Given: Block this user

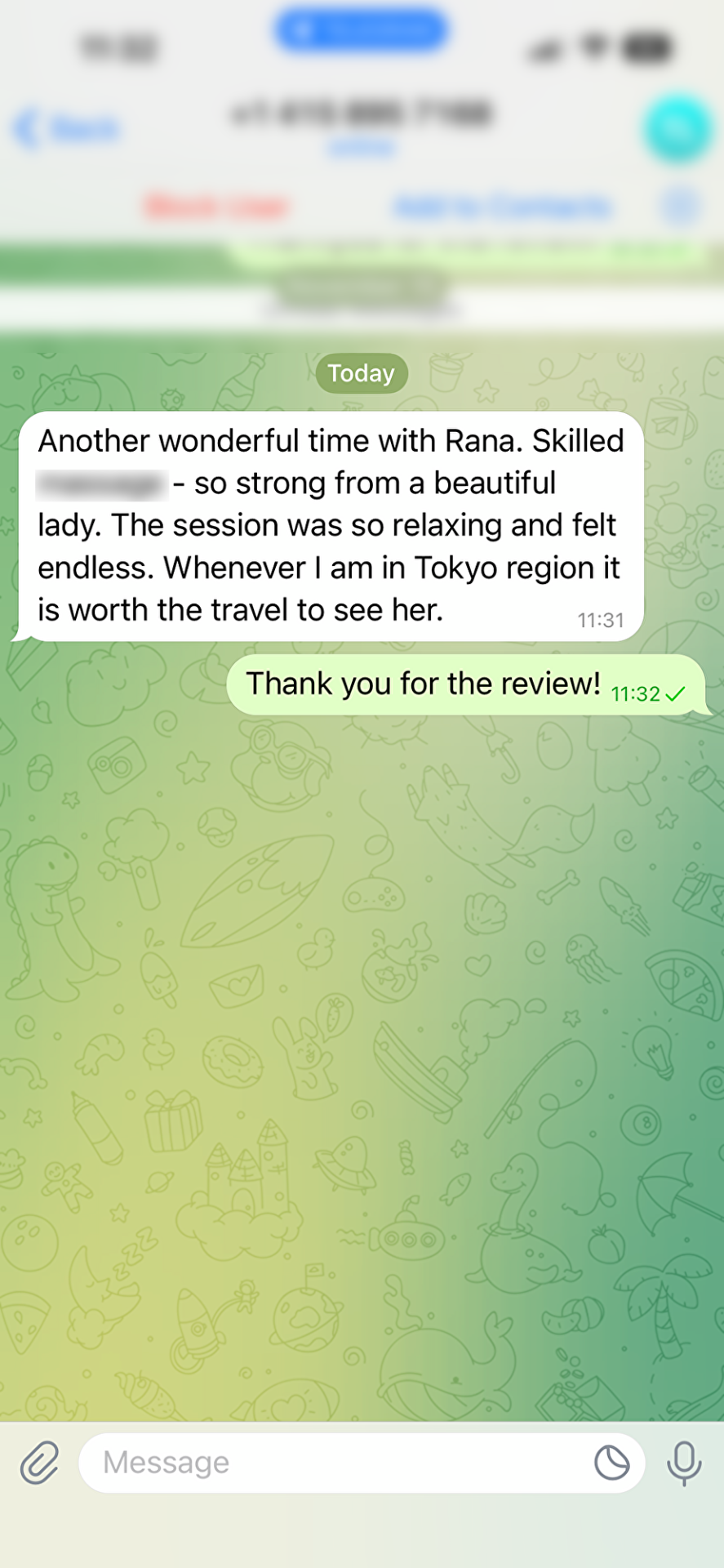Looking at the screenshot, I should coord(216,207).
